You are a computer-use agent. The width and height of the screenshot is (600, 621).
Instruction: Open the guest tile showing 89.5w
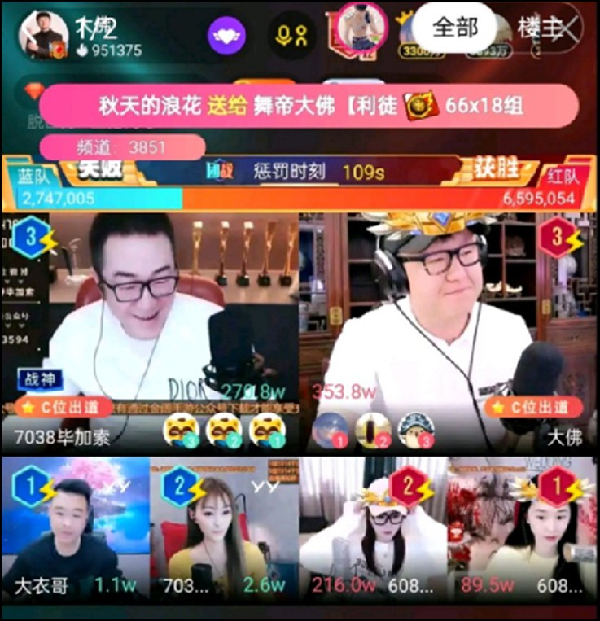click(x=522, y=530)
